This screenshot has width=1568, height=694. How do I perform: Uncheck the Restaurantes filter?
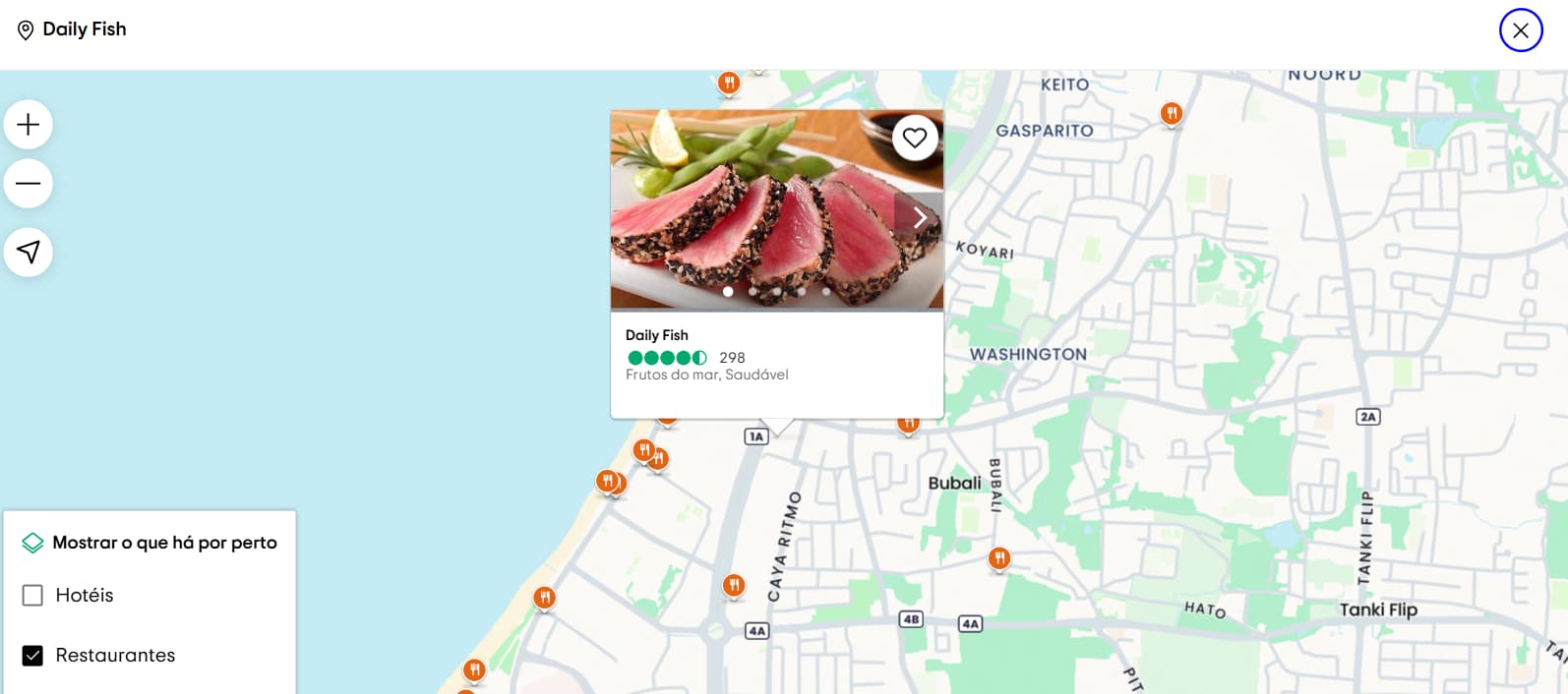click(x=32, y=656)
